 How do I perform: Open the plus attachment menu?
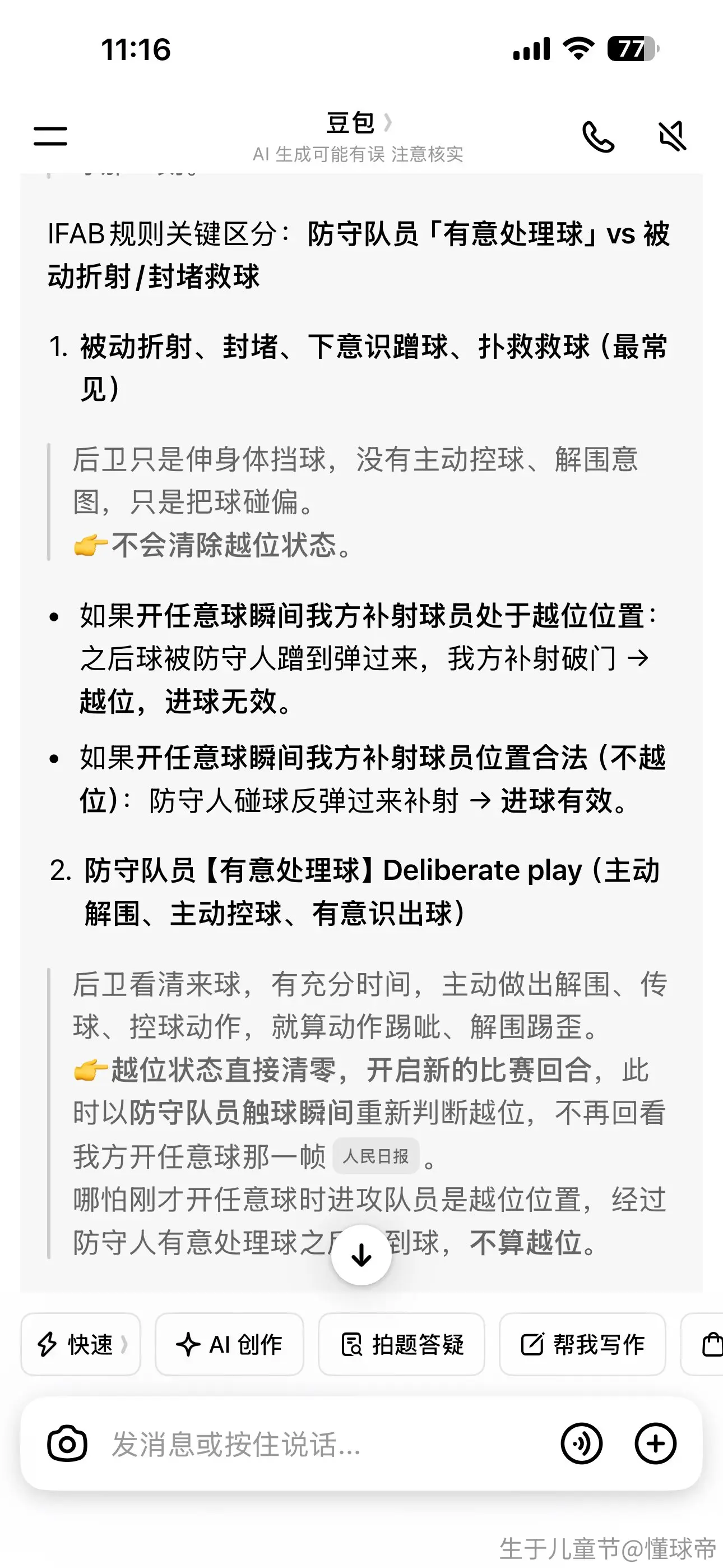[x=655, y=1443]
